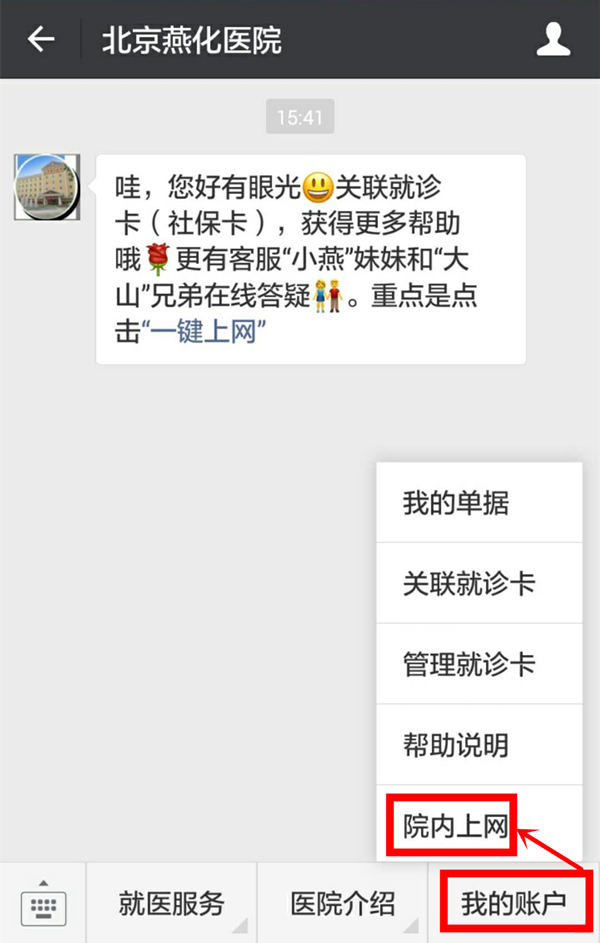Choose 关联就诊卡 in the menu
Viewport: 600px width, 943px height.
pos(468,583)
